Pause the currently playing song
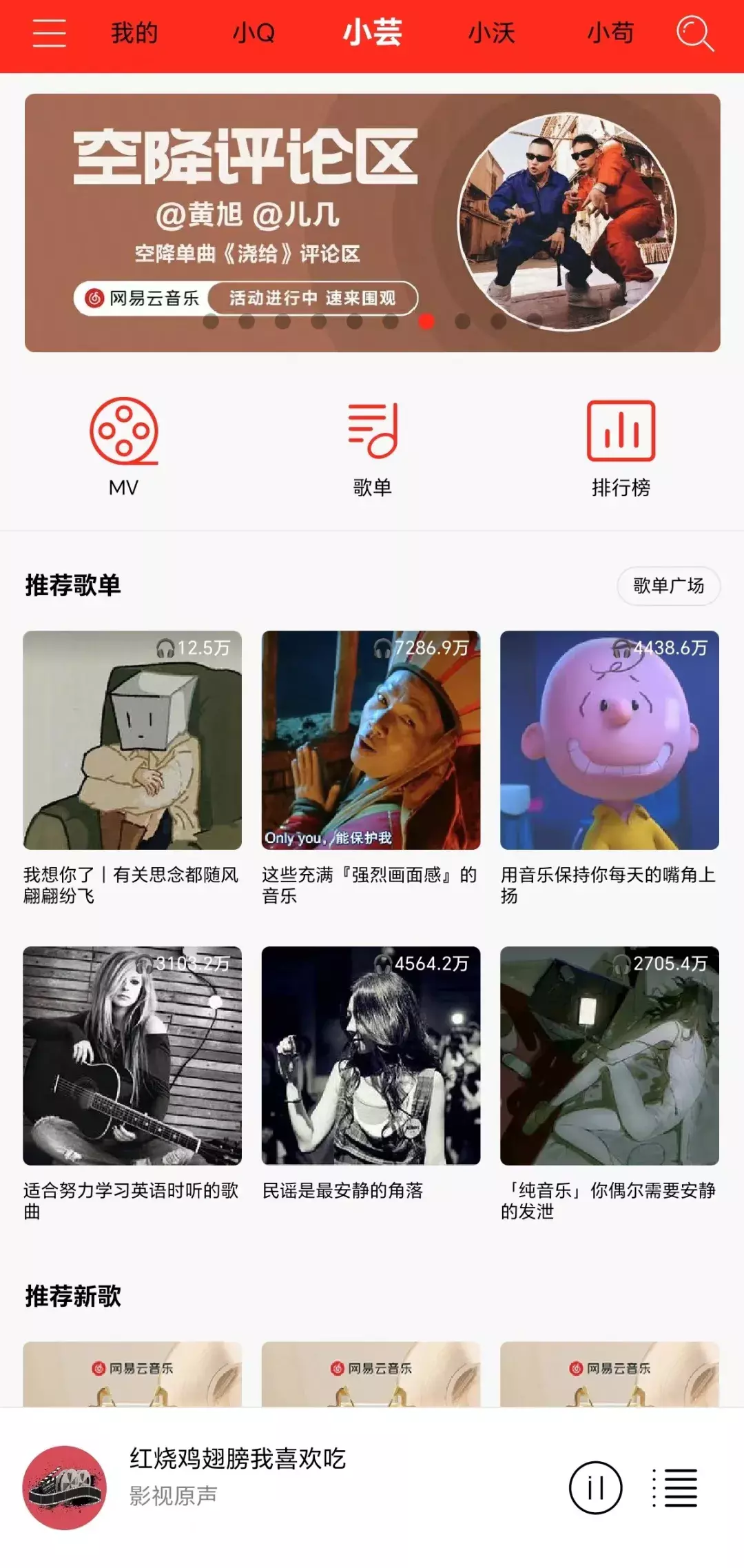Image resolution: width=744 pixels, height=1568 pixels. [595, 1487]
